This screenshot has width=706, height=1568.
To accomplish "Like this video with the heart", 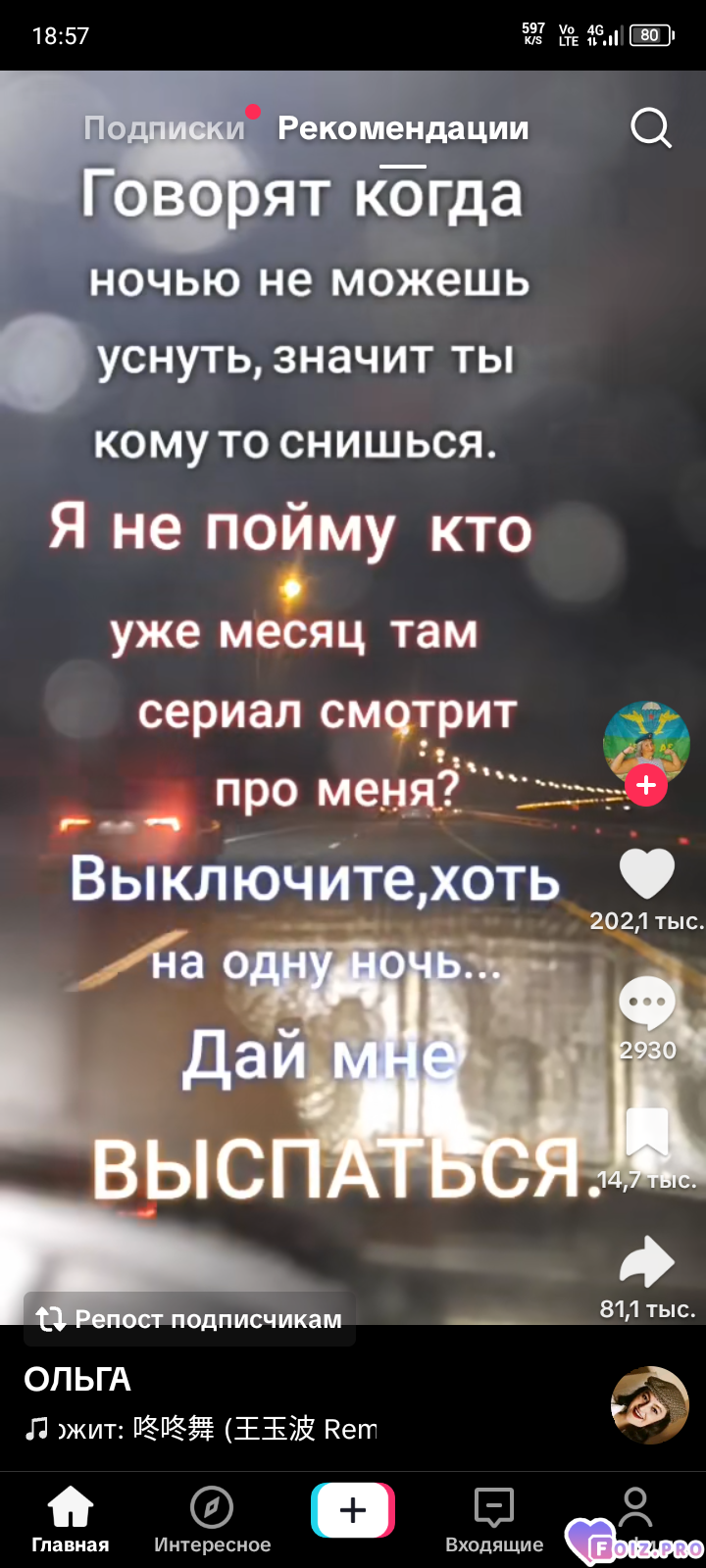I will pyautogui.click(x=647, y=874).
